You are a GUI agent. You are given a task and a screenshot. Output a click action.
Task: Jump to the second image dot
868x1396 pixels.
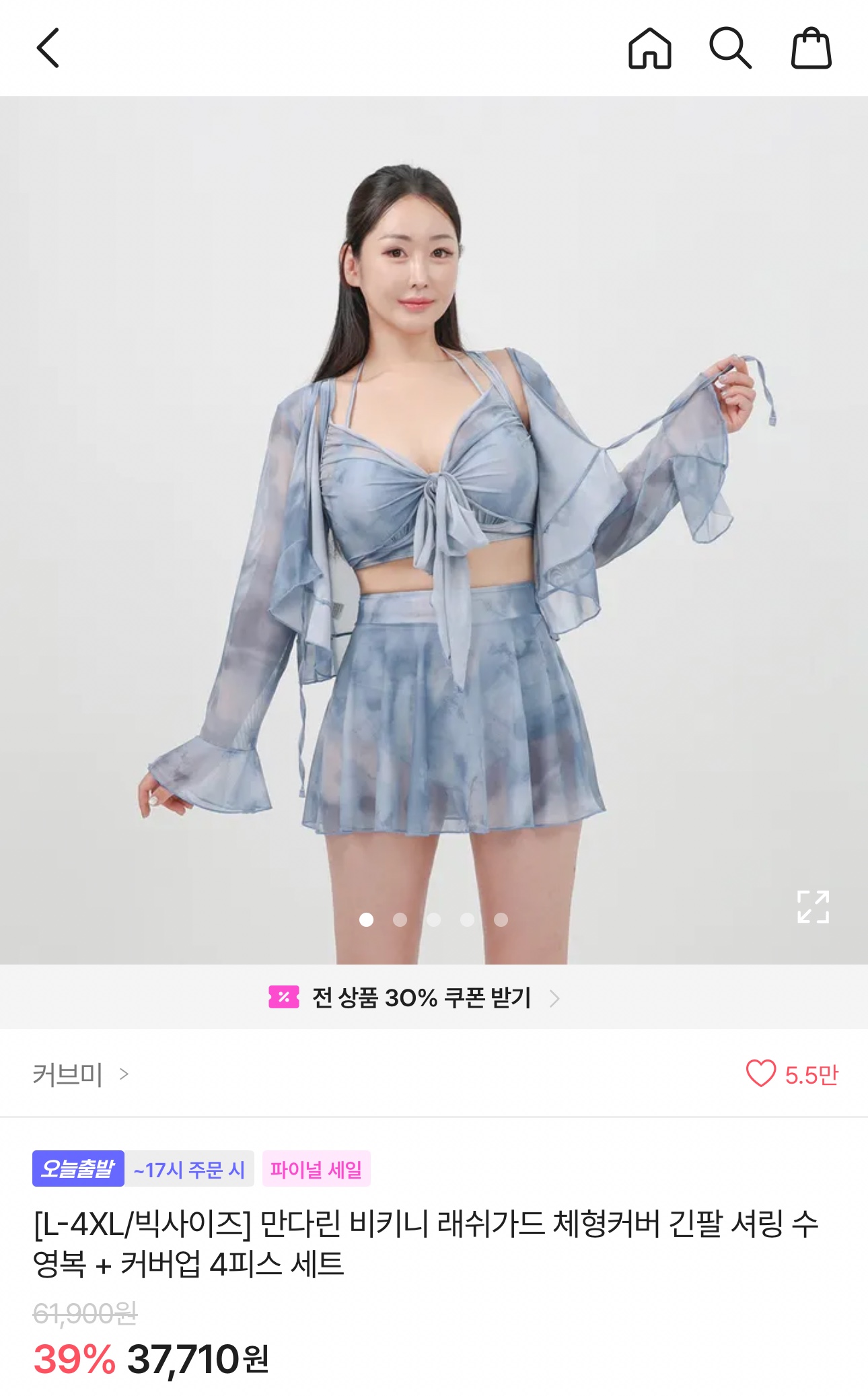pos(400,919)
